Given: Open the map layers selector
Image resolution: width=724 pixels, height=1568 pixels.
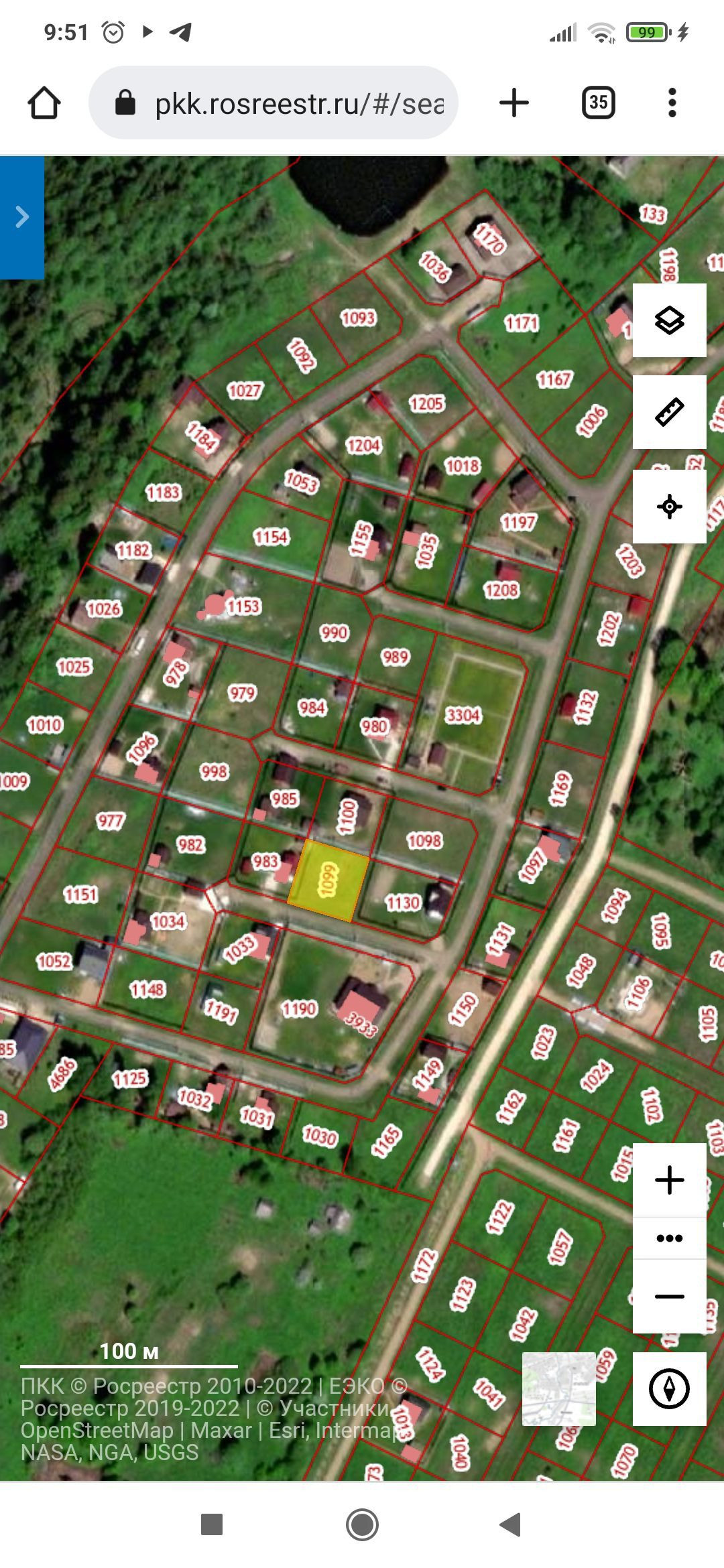Looking at the screenshot, I should 669,320.
